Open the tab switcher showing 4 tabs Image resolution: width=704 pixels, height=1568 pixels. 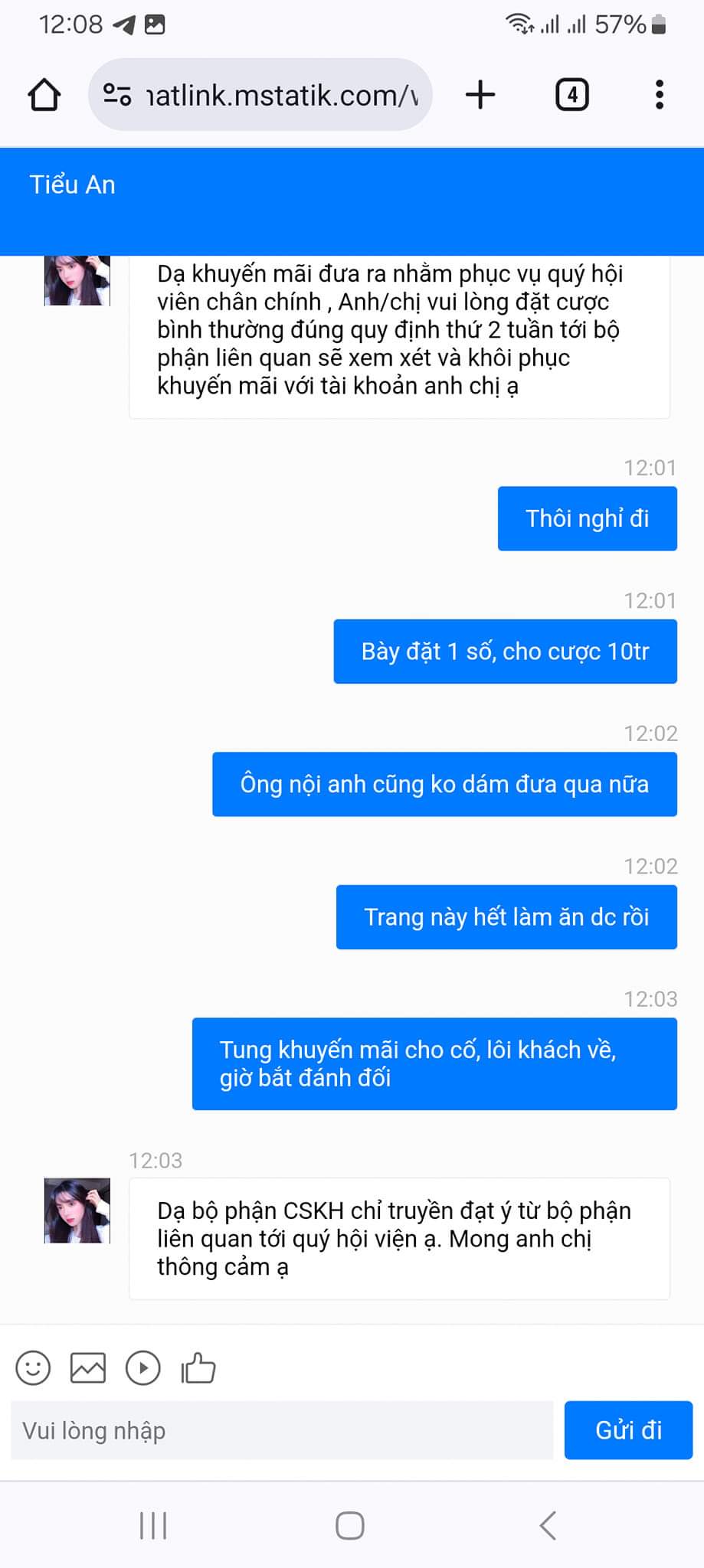pos(571,95)
